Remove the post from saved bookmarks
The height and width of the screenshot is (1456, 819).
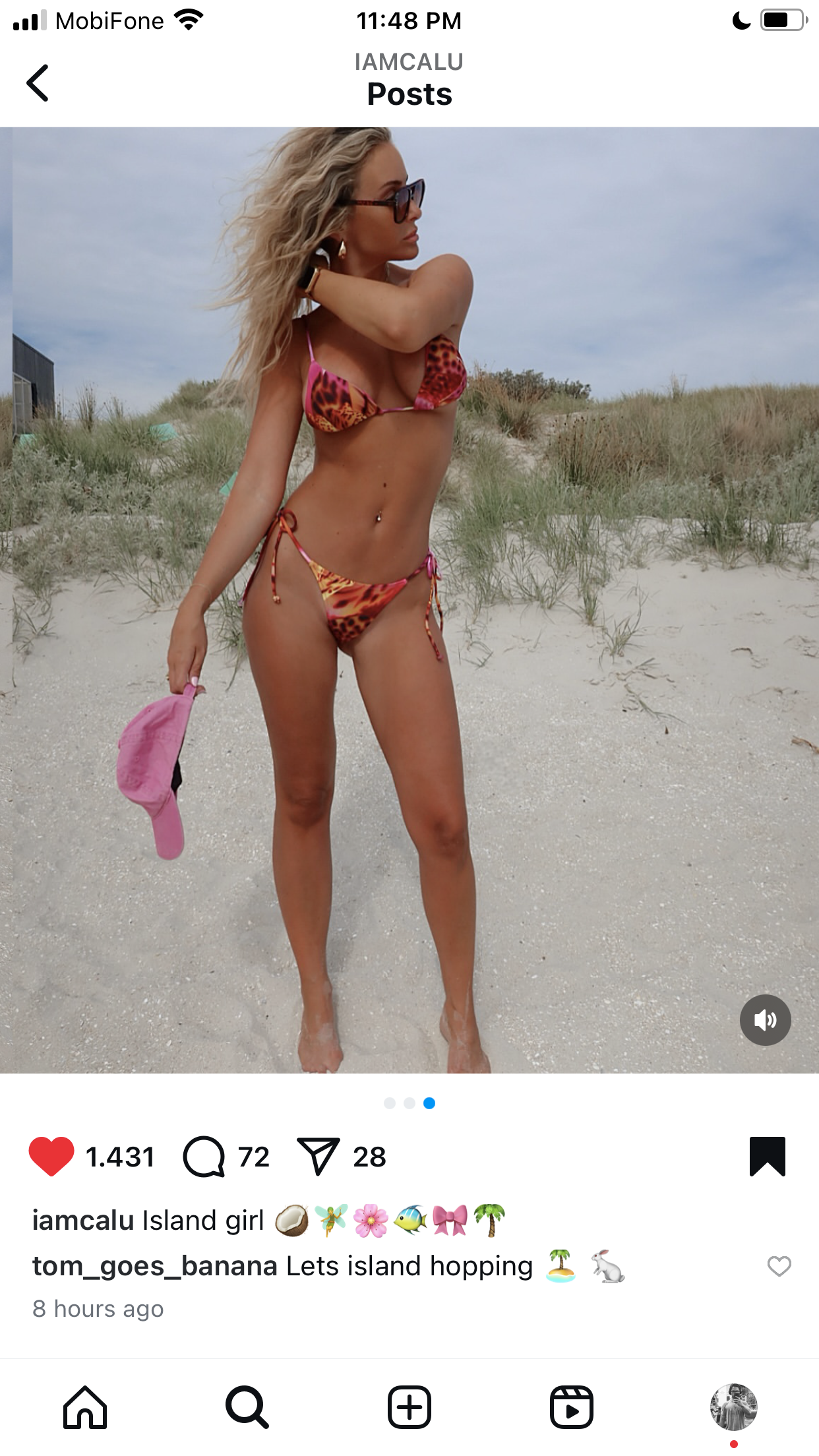[768, 1156]
